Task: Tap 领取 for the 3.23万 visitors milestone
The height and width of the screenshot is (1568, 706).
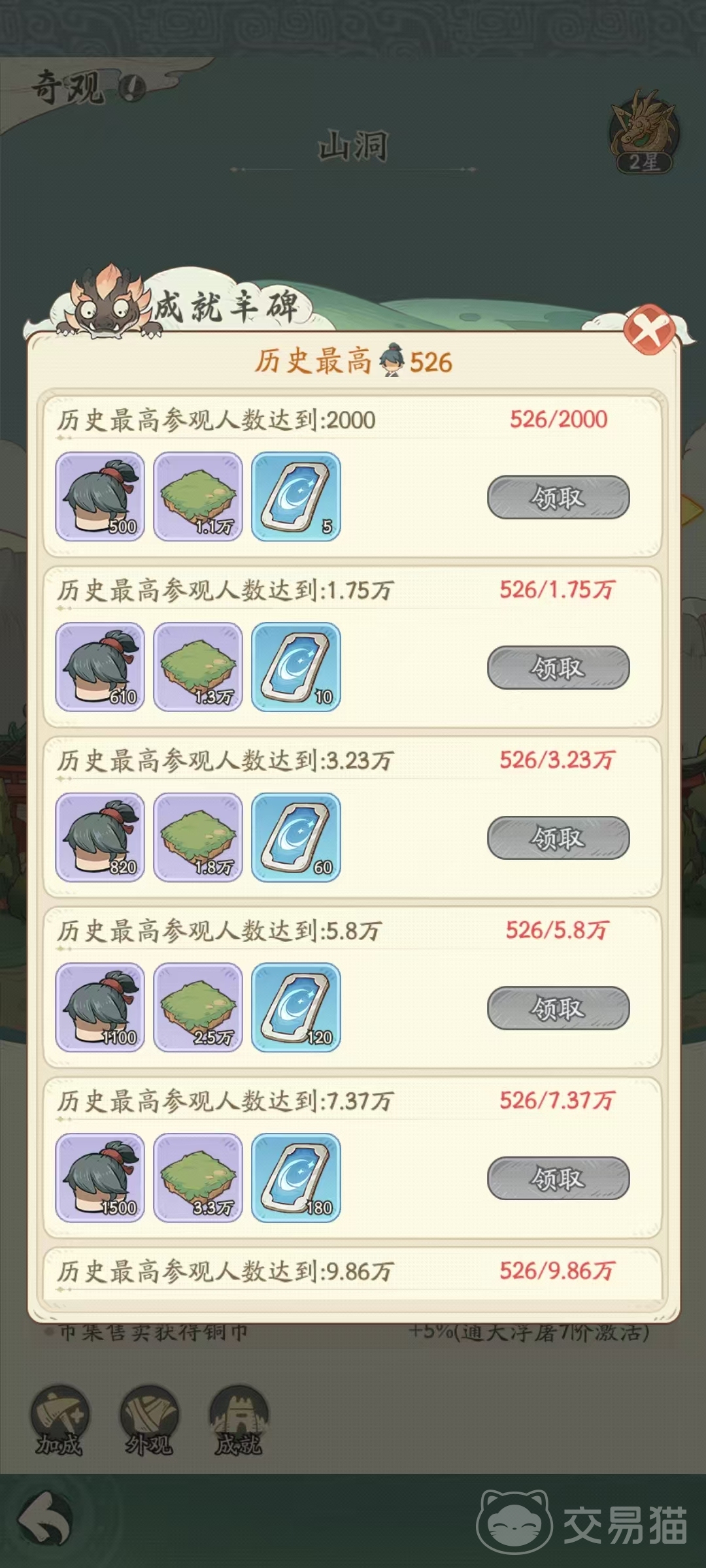Action: pos(558,838)
